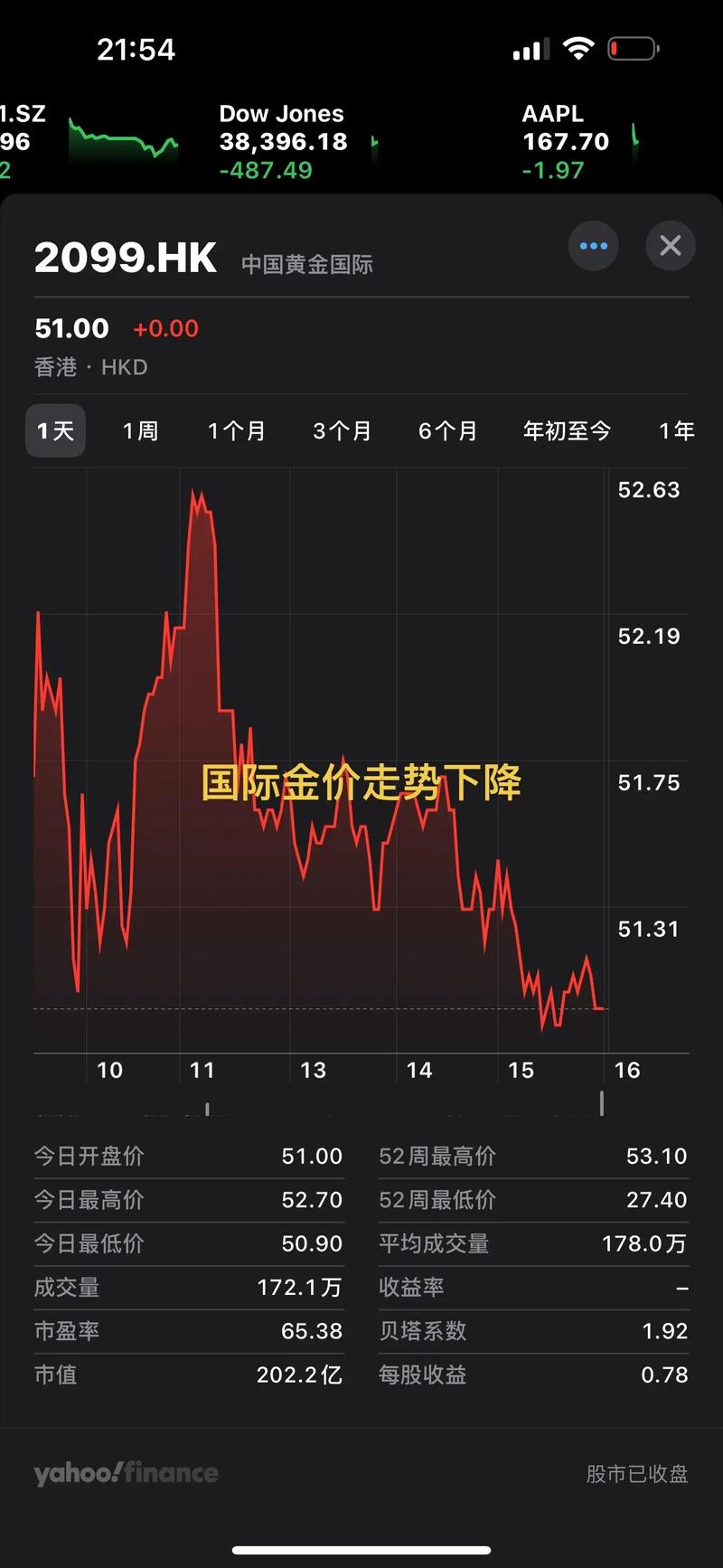Switch to the 1周 chart range
This screenshot has width=723, height=1568.
[140, 431]
